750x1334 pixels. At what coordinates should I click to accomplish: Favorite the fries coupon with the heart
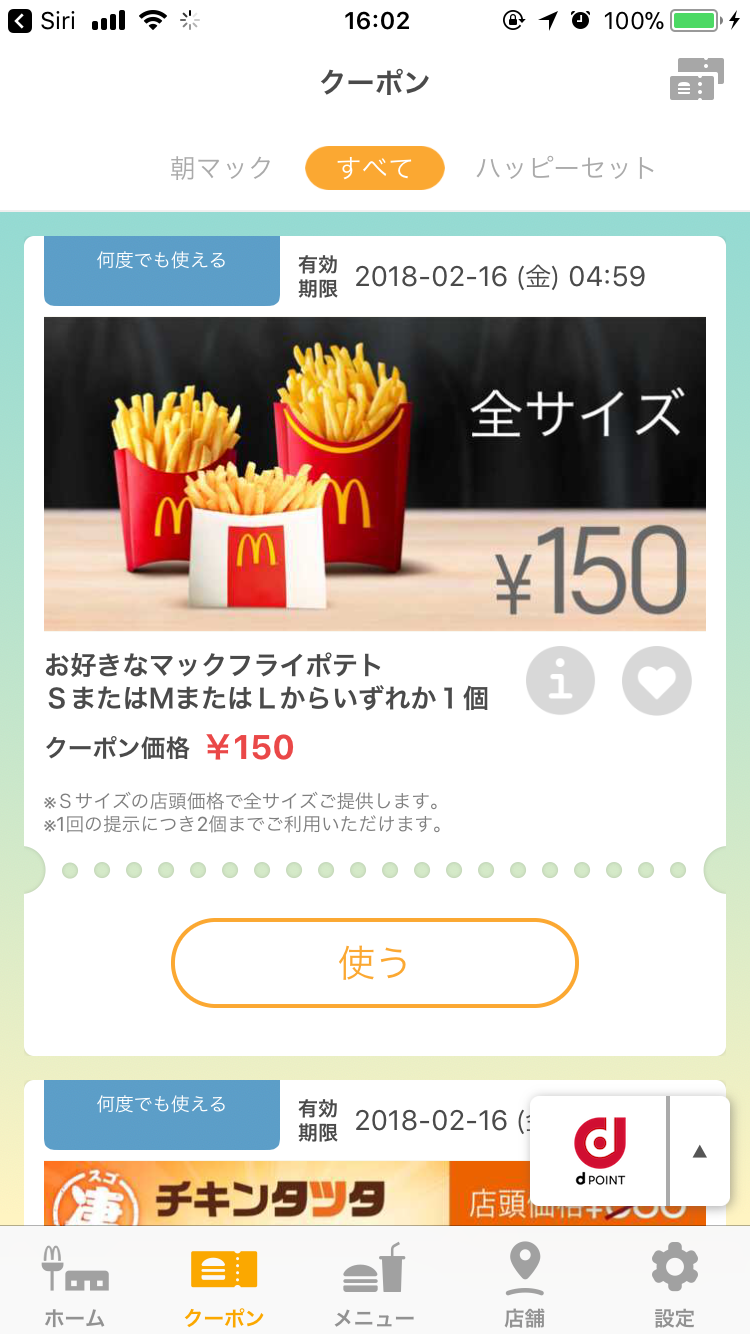point(657,681)
